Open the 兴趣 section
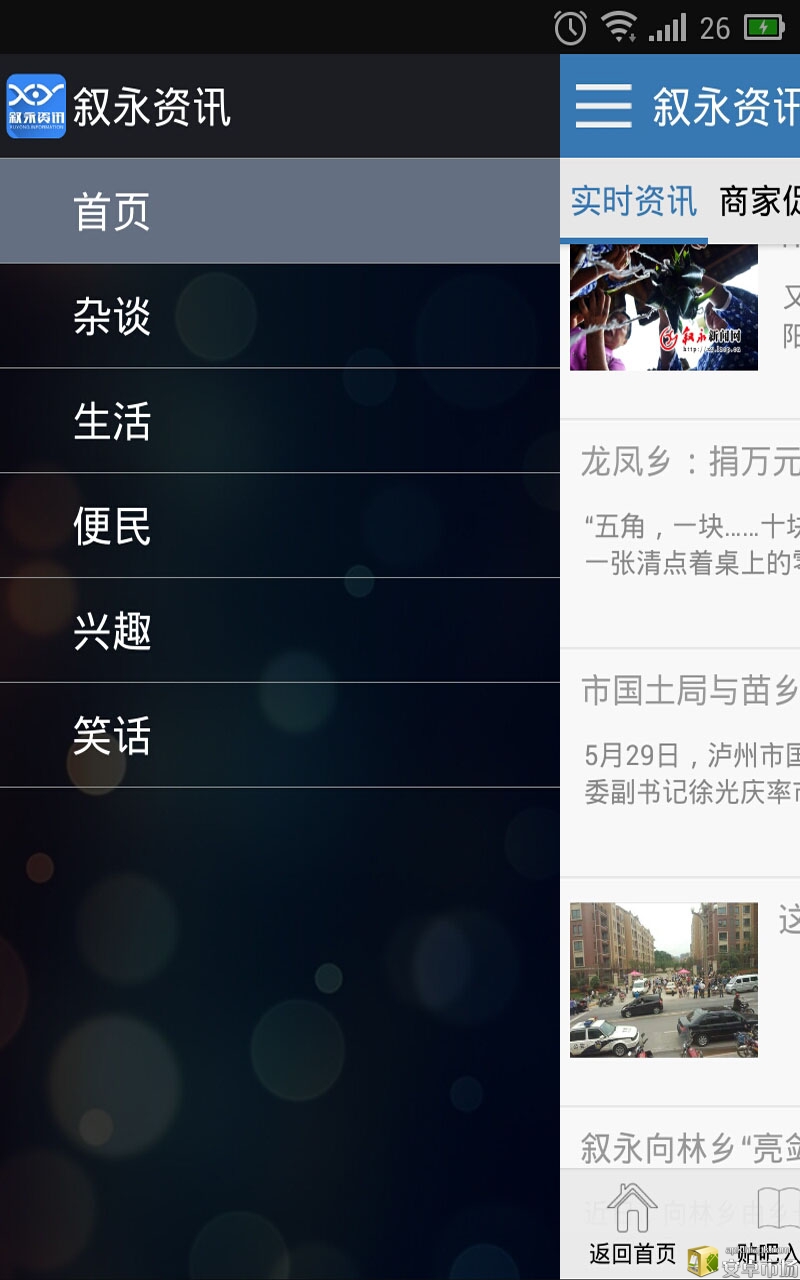Image resolution: width=800 pixels, height=1280 pixels. tap(280, 631)
